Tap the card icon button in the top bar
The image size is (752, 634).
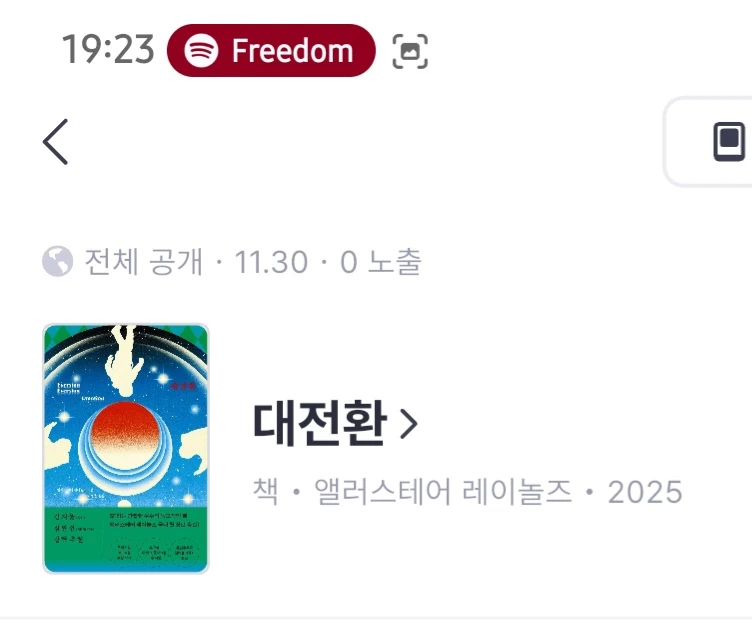point(728,142)
